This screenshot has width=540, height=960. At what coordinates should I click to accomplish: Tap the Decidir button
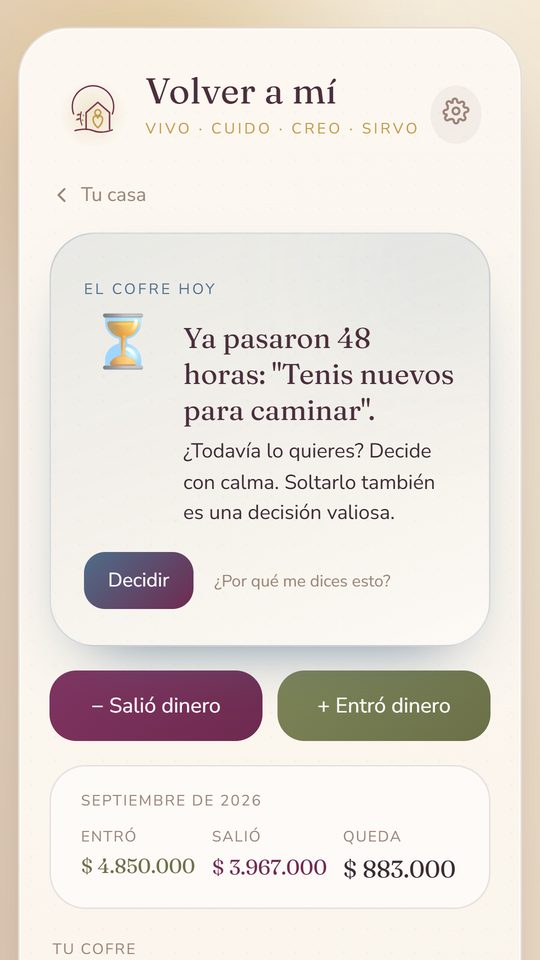138,580
